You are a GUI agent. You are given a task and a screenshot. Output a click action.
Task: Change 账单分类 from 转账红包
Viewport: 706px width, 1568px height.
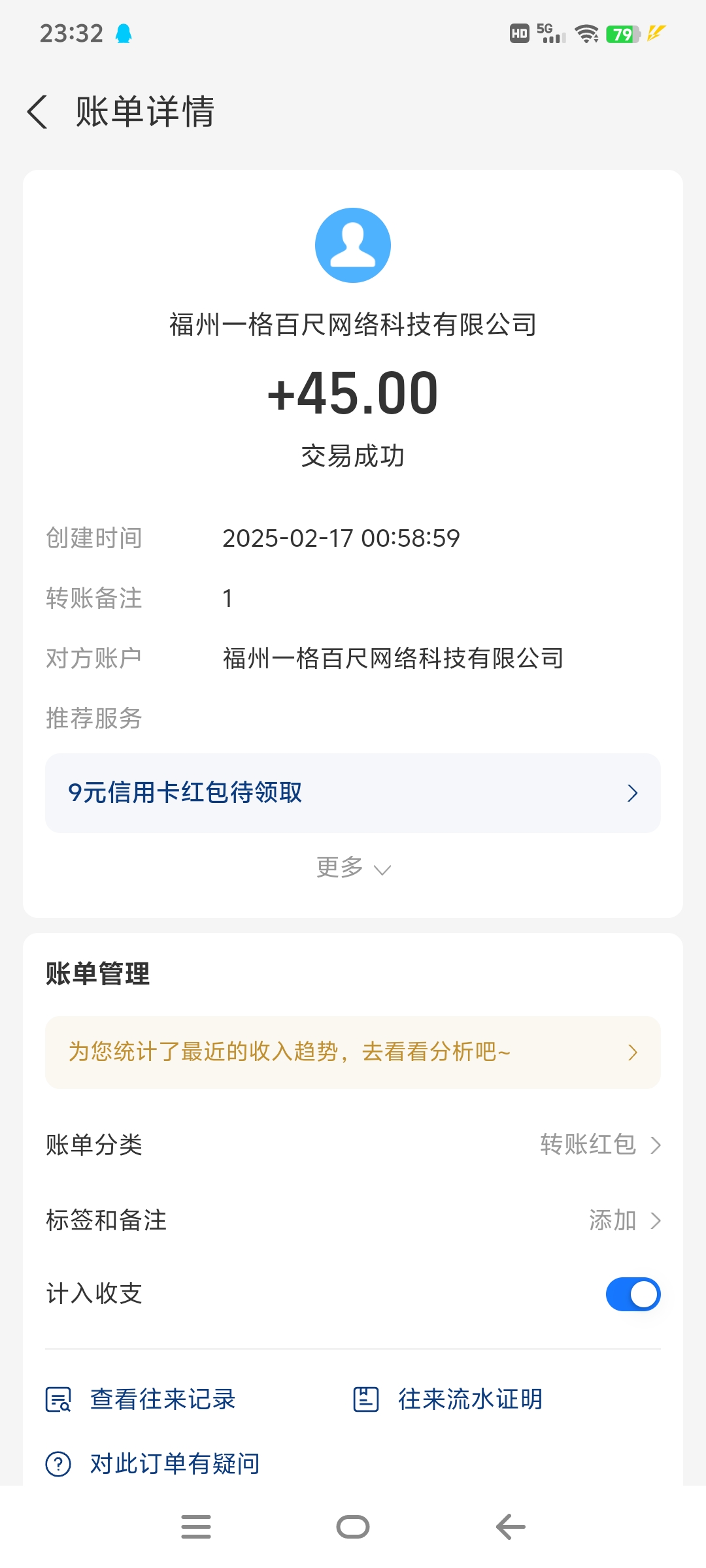tap(599, 1145)
